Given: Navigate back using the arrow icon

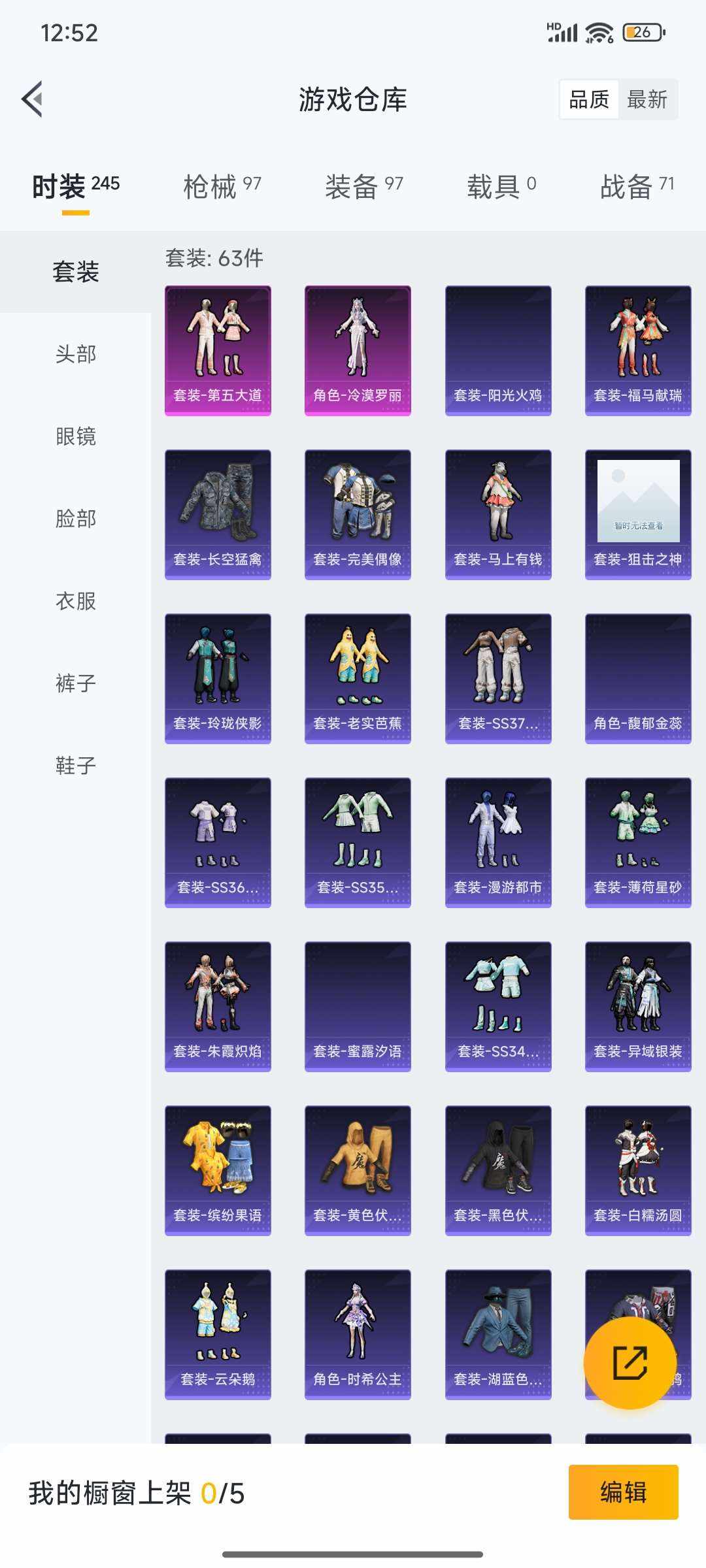Looking at the screenshot, I should pos(33,97).
